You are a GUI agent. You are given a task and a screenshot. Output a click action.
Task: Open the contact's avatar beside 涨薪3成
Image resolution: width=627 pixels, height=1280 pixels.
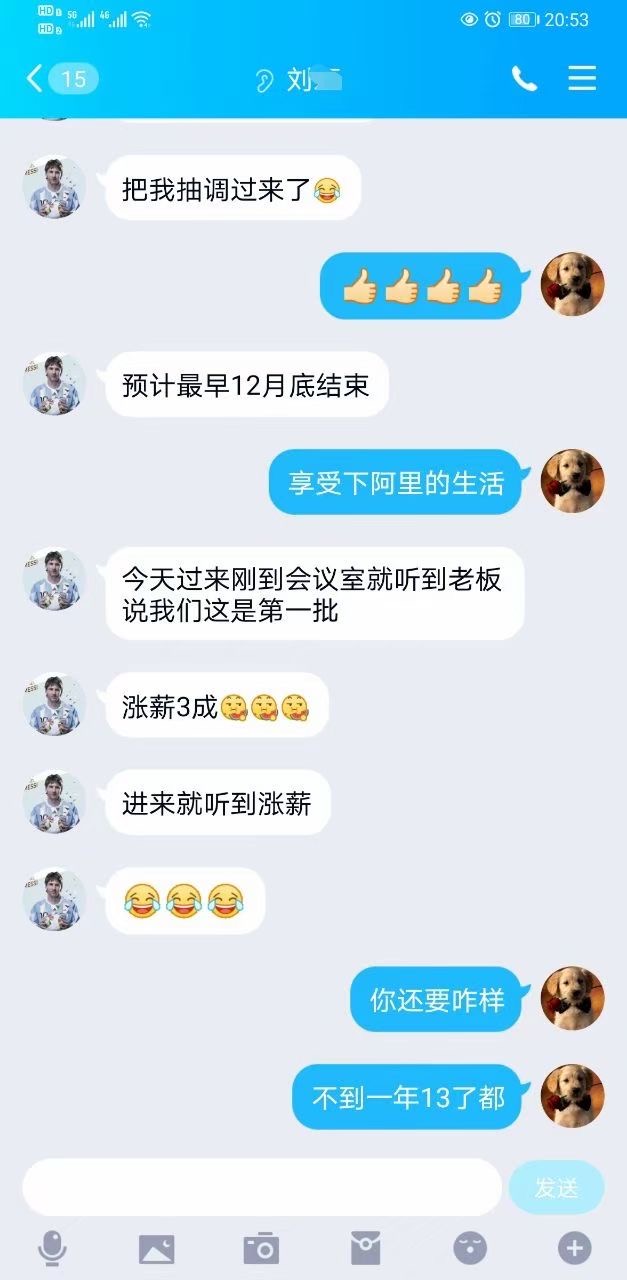click(x=54, y=704)
